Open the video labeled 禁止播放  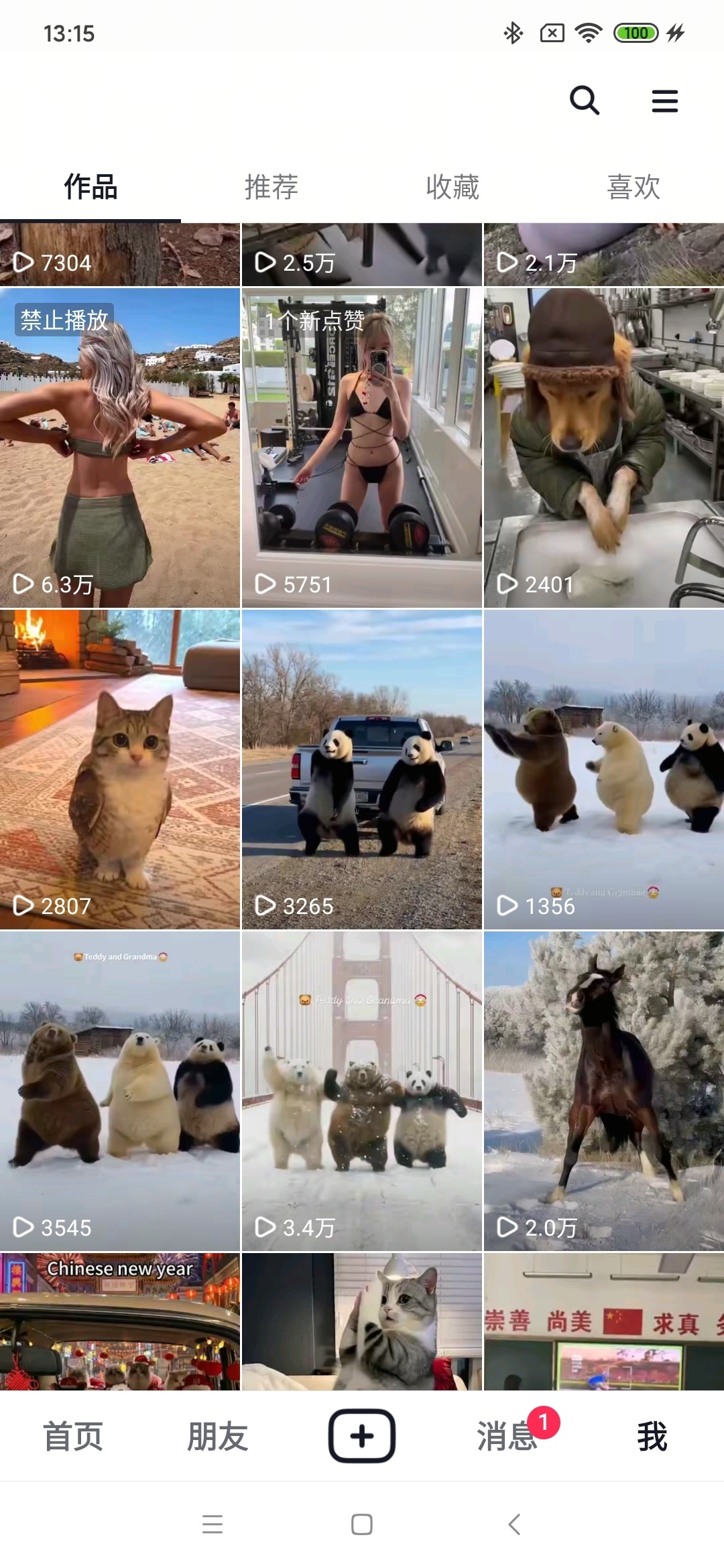point(120,448)
